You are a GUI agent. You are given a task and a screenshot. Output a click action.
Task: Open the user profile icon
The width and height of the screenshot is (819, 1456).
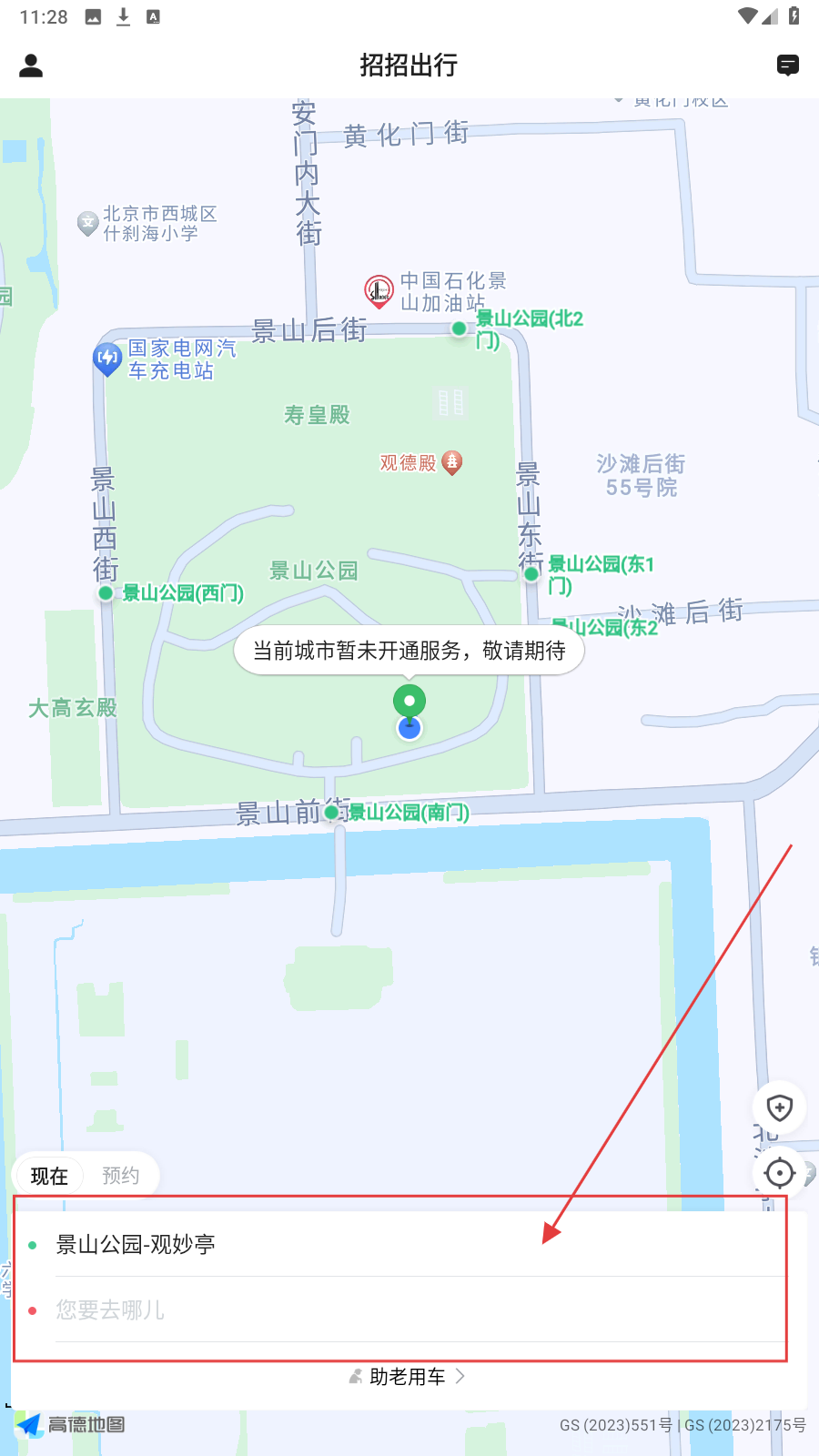click(x=31, y=66)
